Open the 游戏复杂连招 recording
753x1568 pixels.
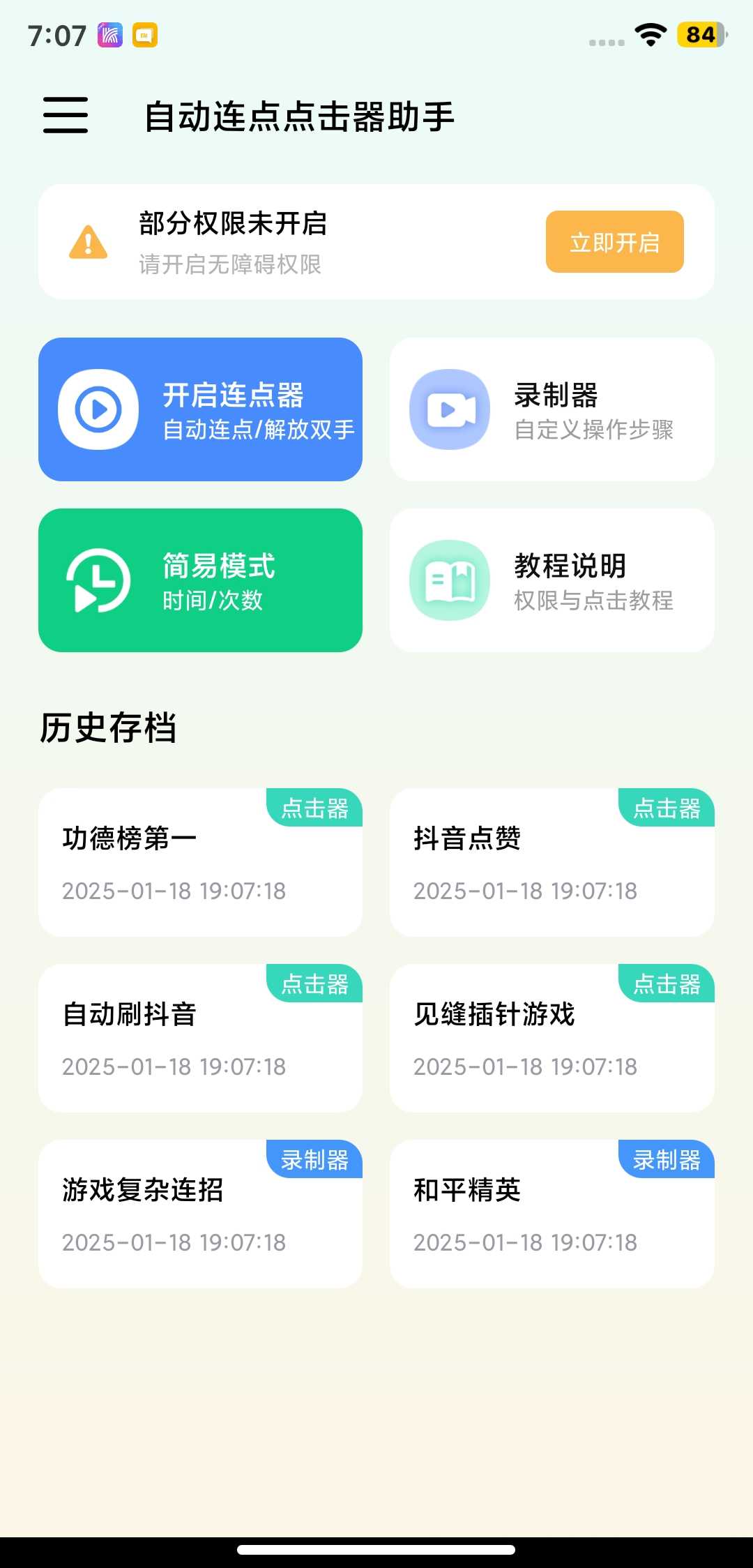click(200, 1214)
